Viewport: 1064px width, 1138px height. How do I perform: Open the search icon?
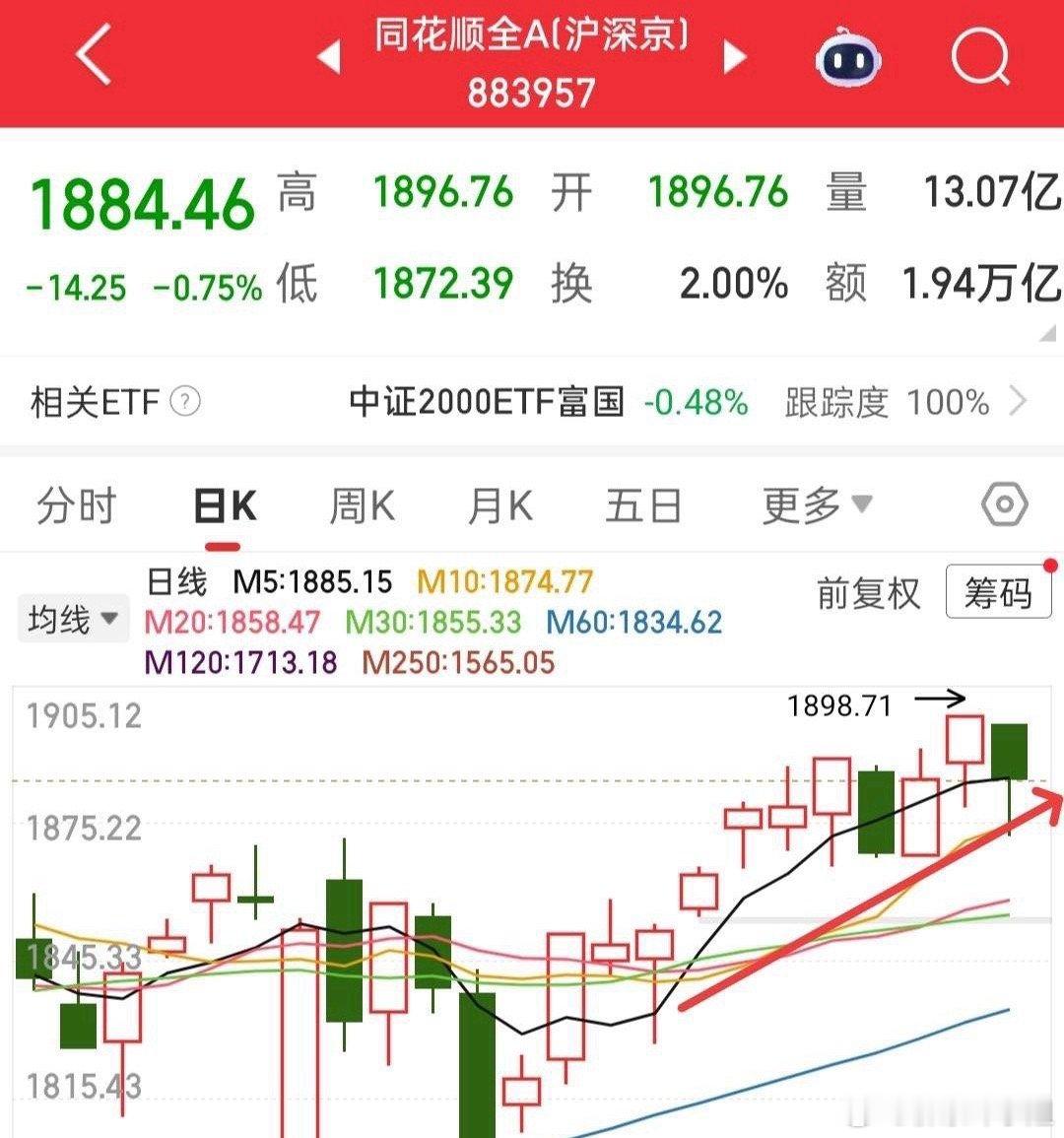coord(981,59)
